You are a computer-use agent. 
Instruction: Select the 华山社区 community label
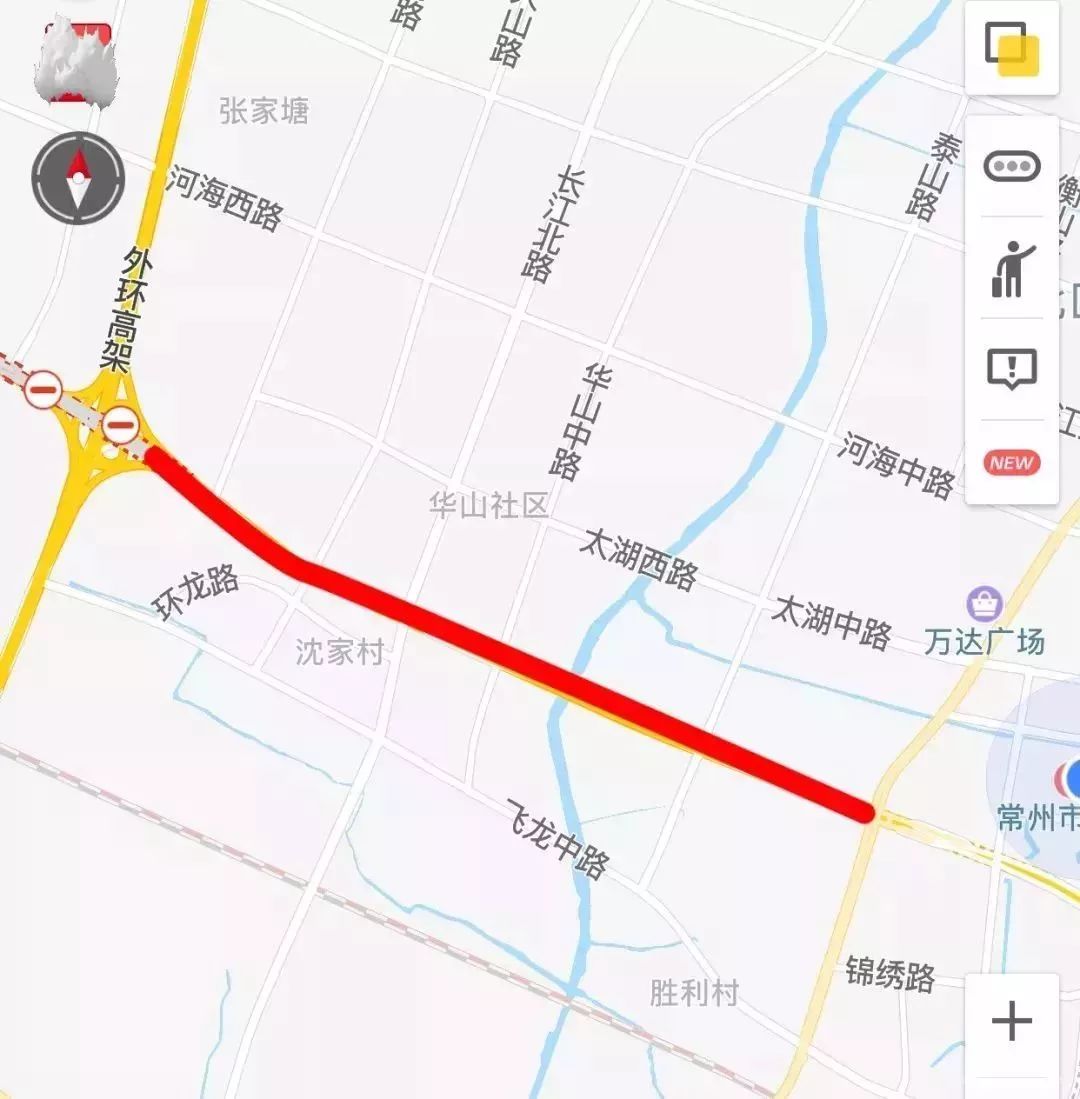[x=487, y=504]
